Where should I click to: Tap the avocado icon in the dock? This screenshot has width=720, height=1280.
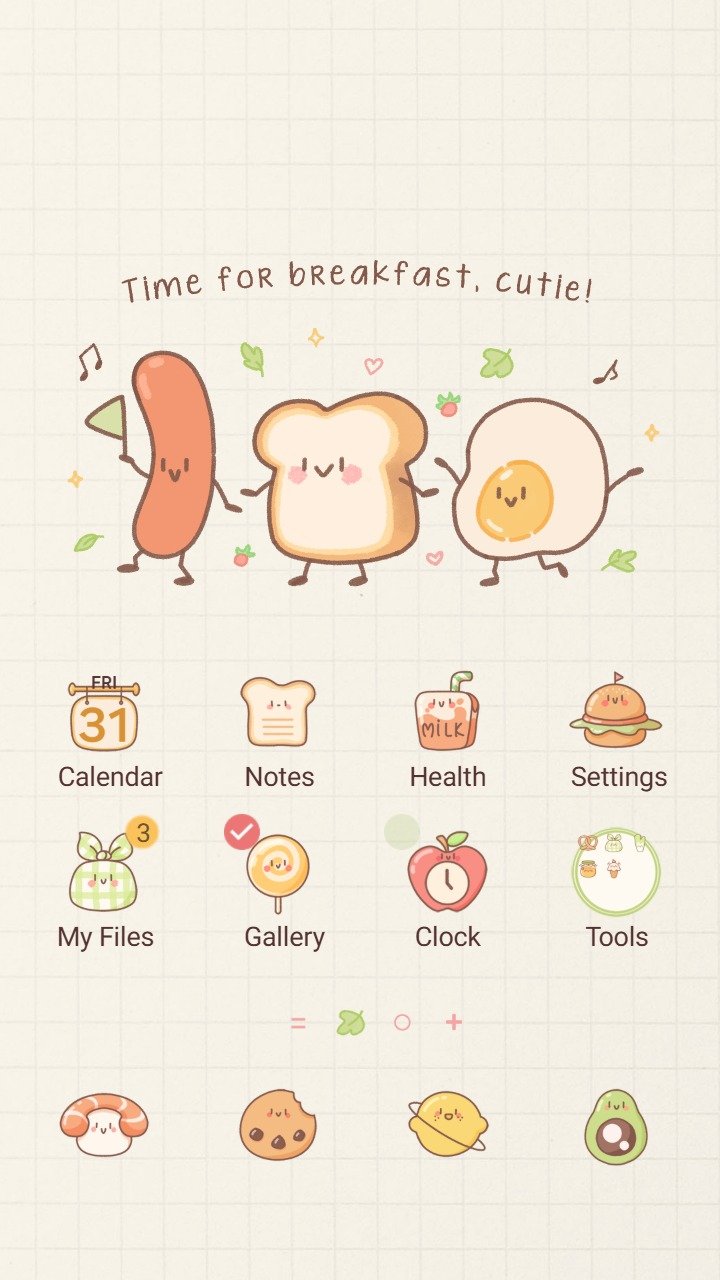(x=616, y=1127)
